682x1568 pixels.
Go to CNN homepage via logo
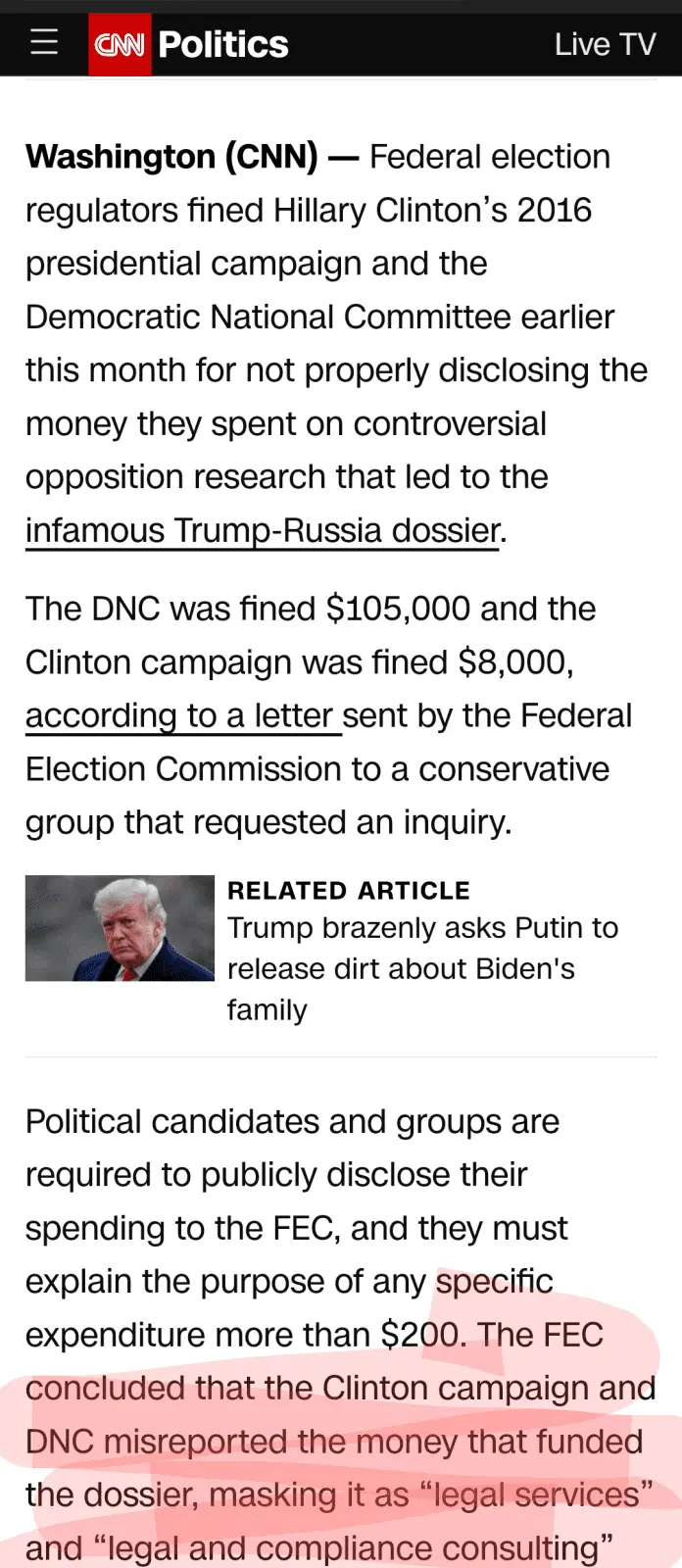click(120, 44)
